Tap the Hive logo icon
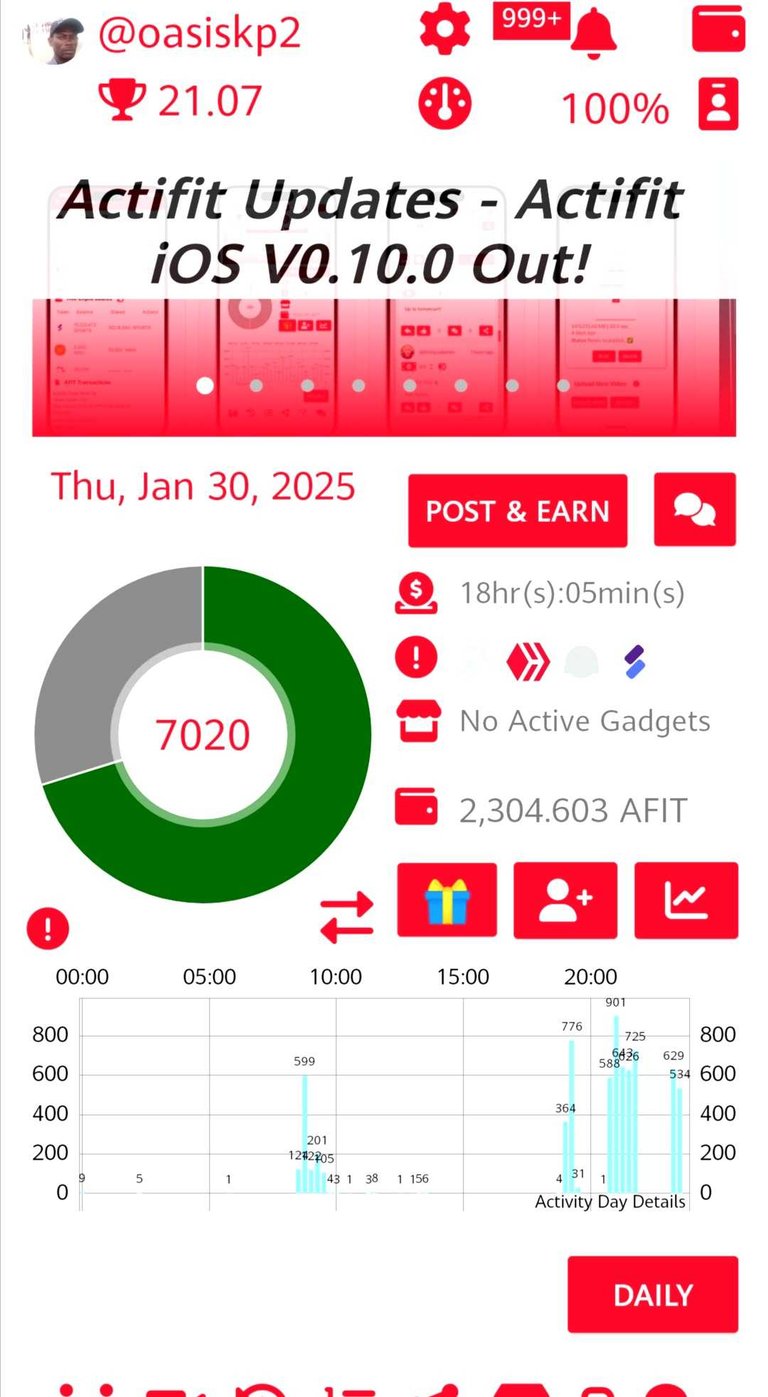 (527, 662)
